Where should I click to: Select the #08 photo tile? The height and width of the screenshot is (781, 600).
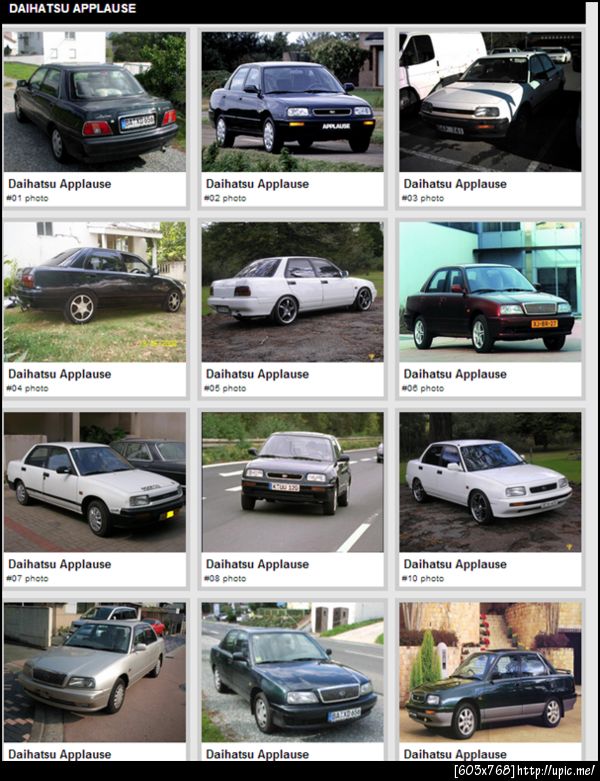coord(292,481)
